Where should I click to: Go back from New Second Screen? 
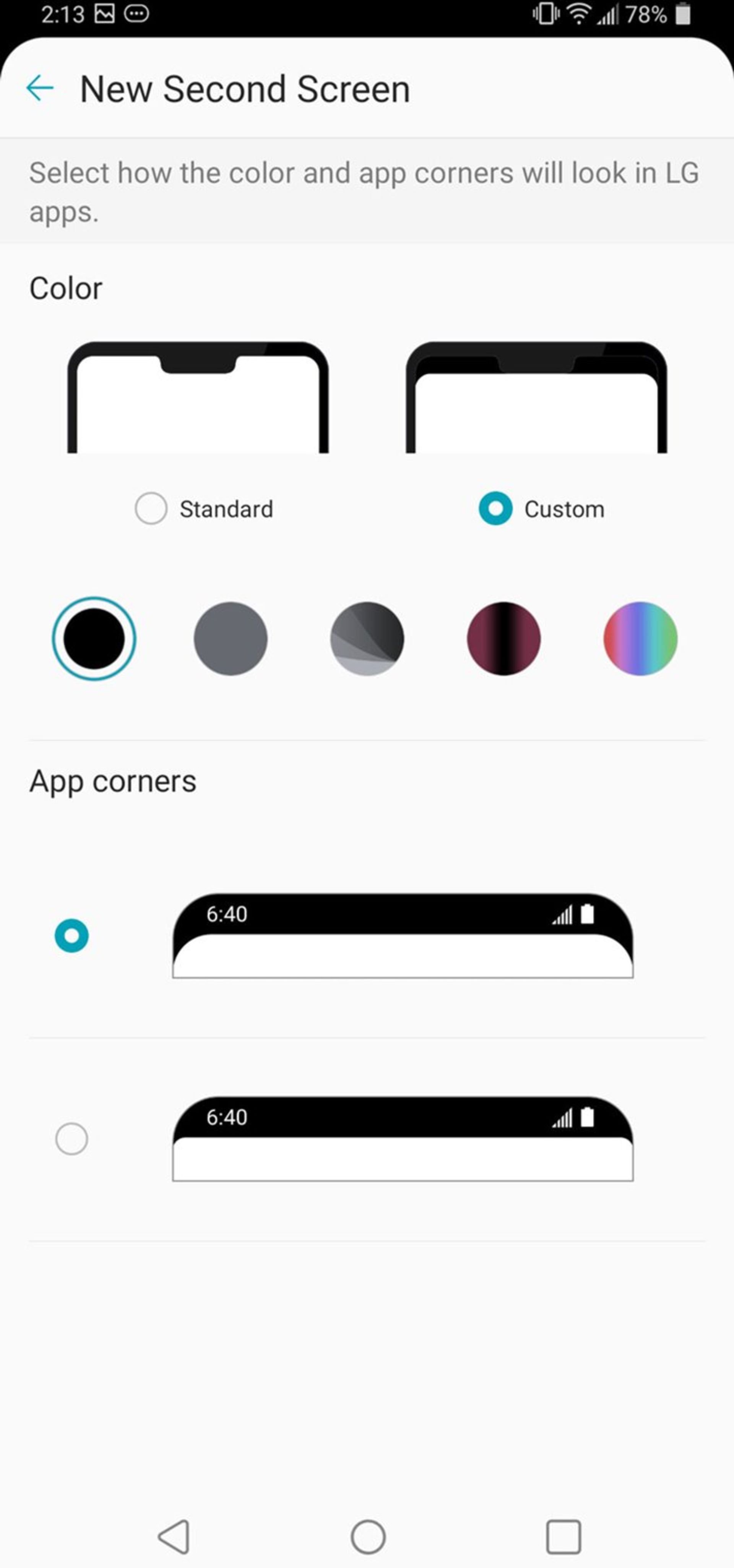coord(40,89)
